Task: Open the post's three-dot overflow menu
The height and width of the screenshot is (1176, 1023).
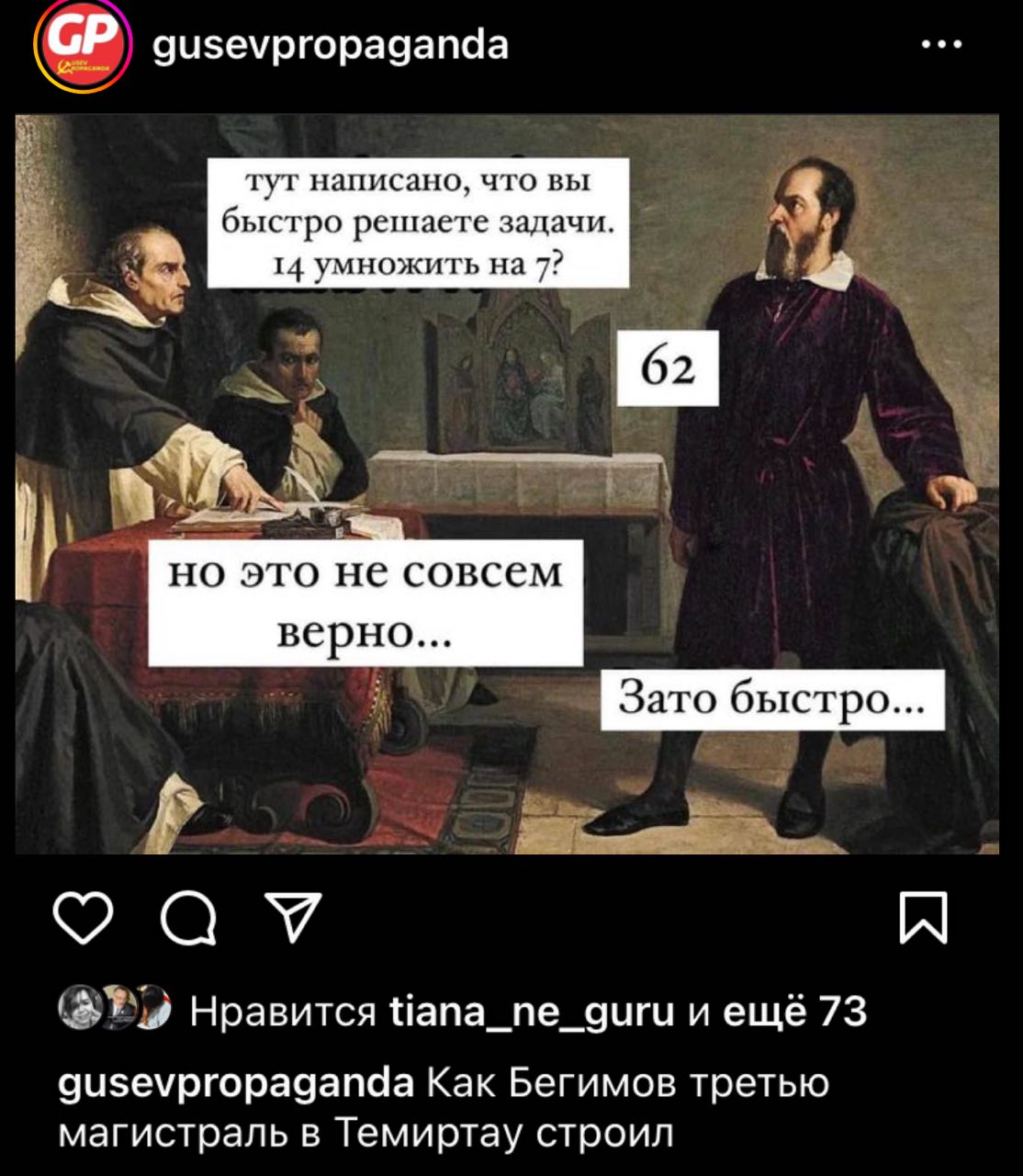Action: tap(942, 44)
